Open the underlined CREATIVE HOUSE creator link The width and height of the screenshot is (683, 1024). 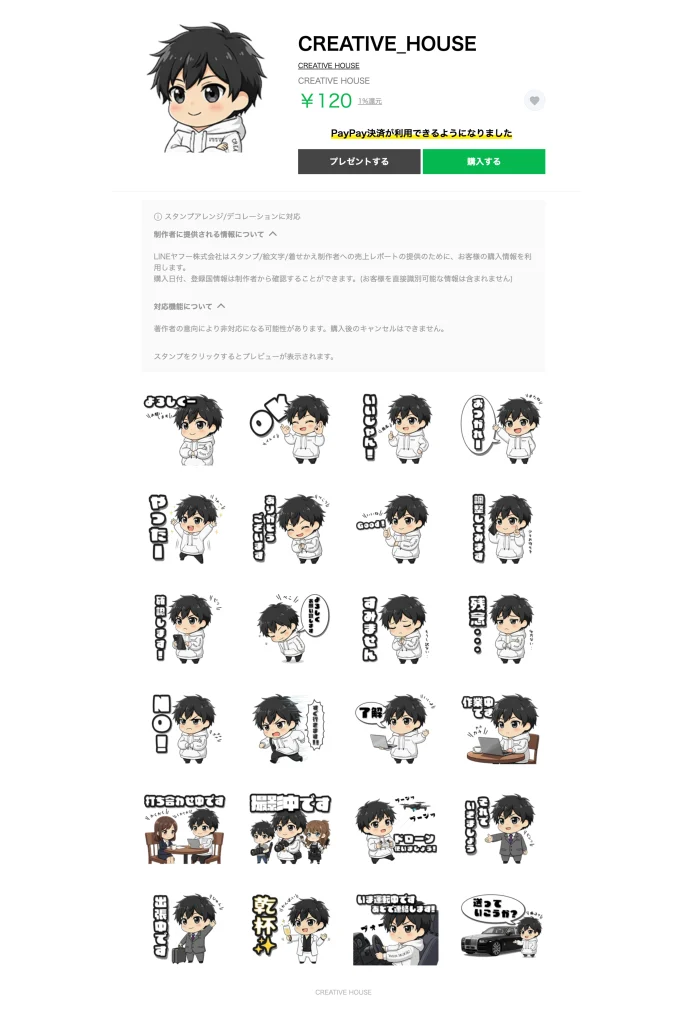click(x=328, y=66)
